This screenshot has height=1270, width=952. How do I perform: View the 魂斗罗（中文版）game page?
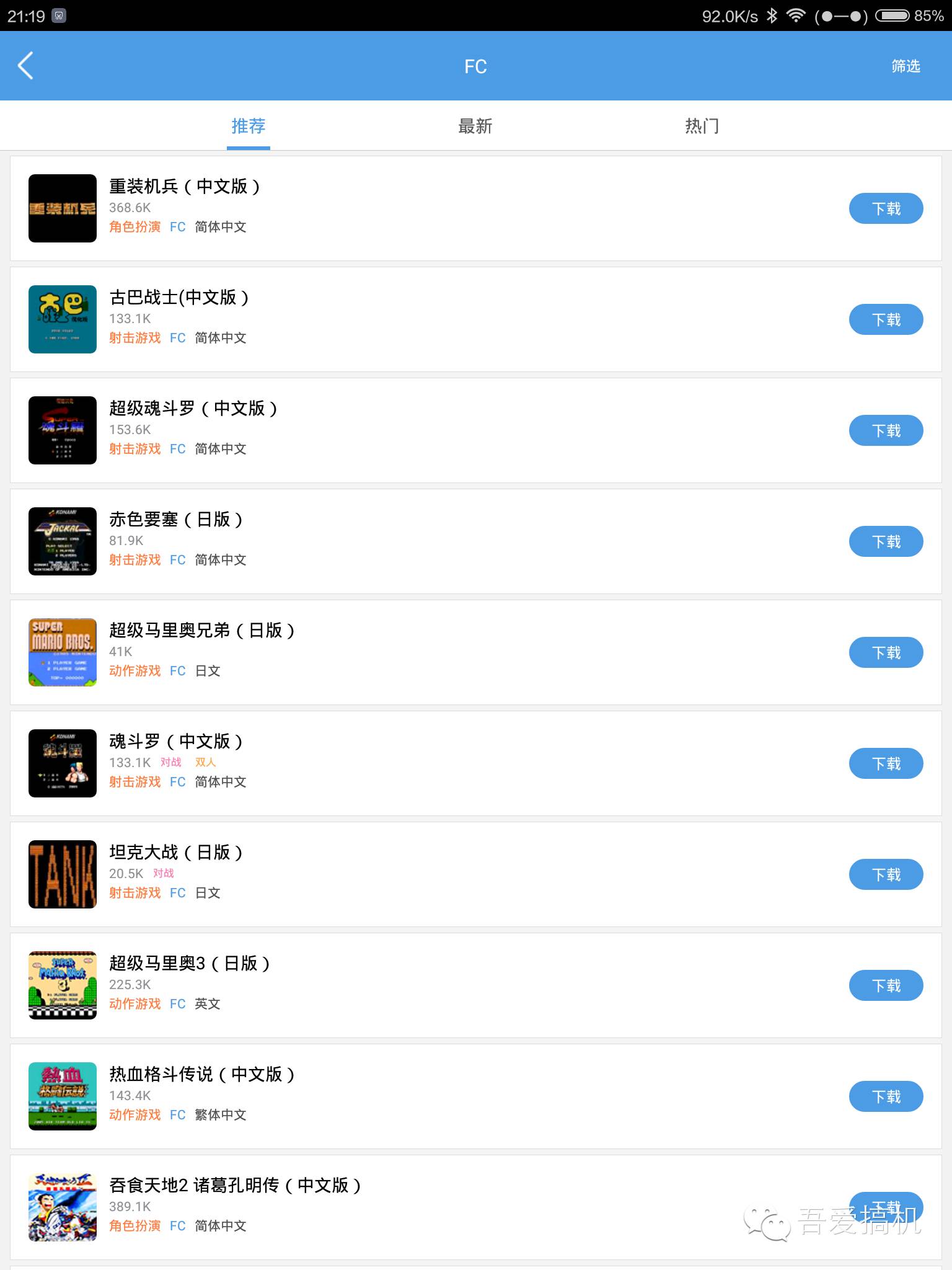click(x=176, y=742)
